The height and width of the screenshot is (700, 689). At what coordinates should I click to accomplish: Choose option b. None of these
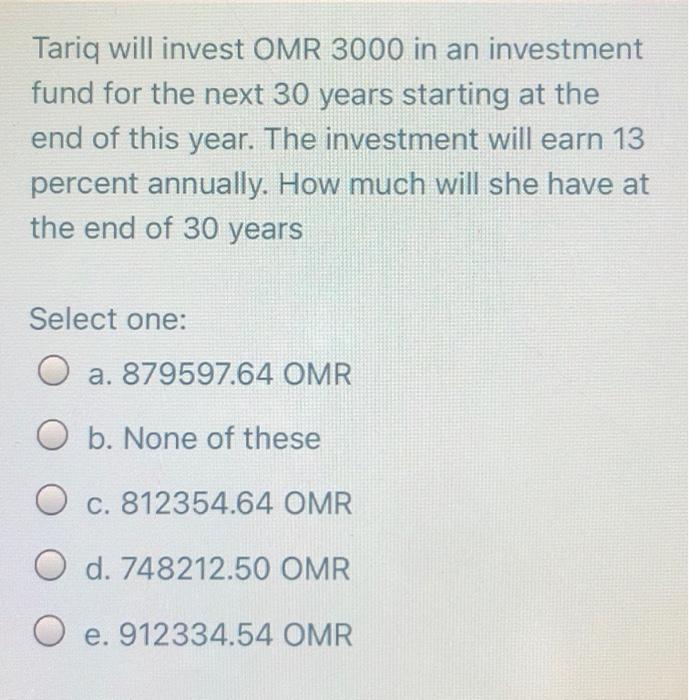pos(53,439)
